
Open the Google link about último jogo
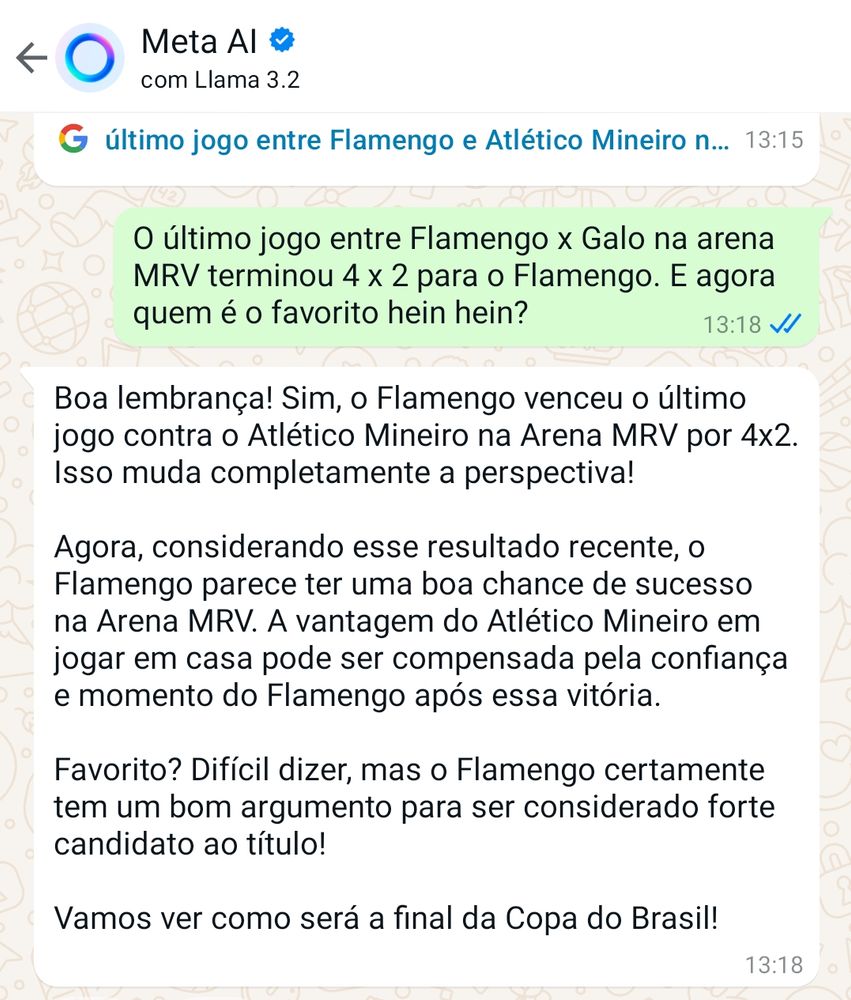click(x=416, y=141)
